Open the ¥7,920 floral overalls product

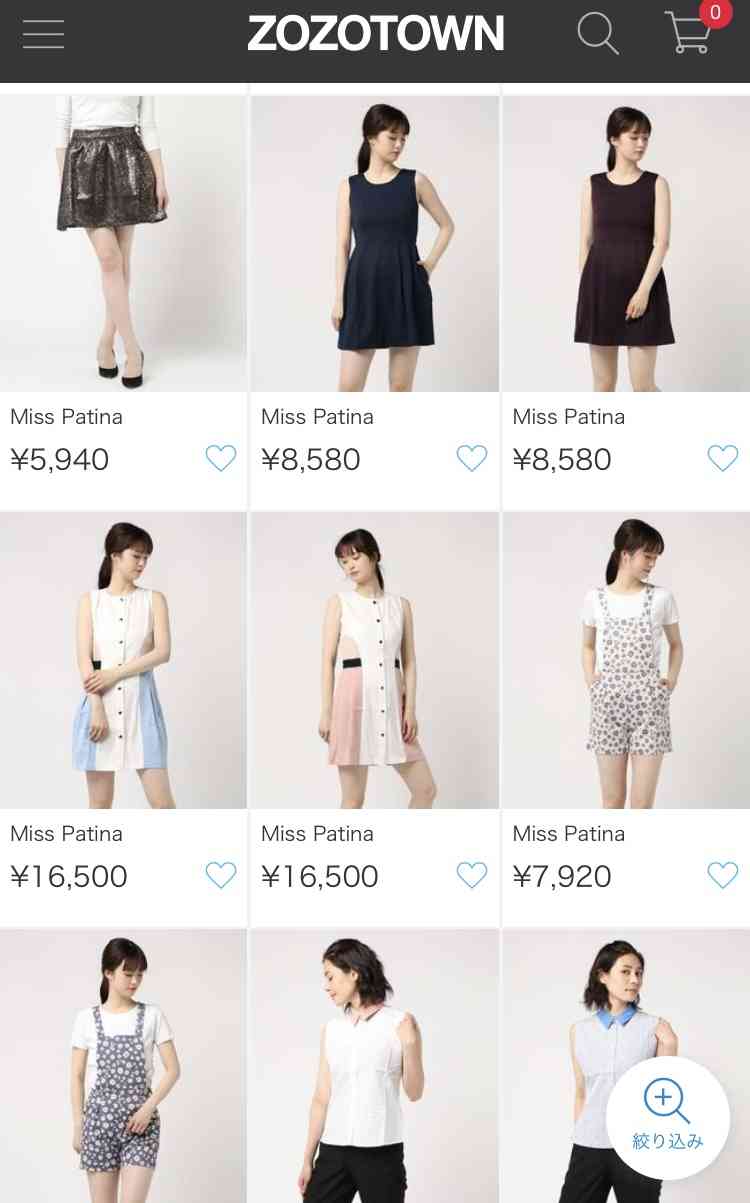pyautogui.click(x=626, y=660)
